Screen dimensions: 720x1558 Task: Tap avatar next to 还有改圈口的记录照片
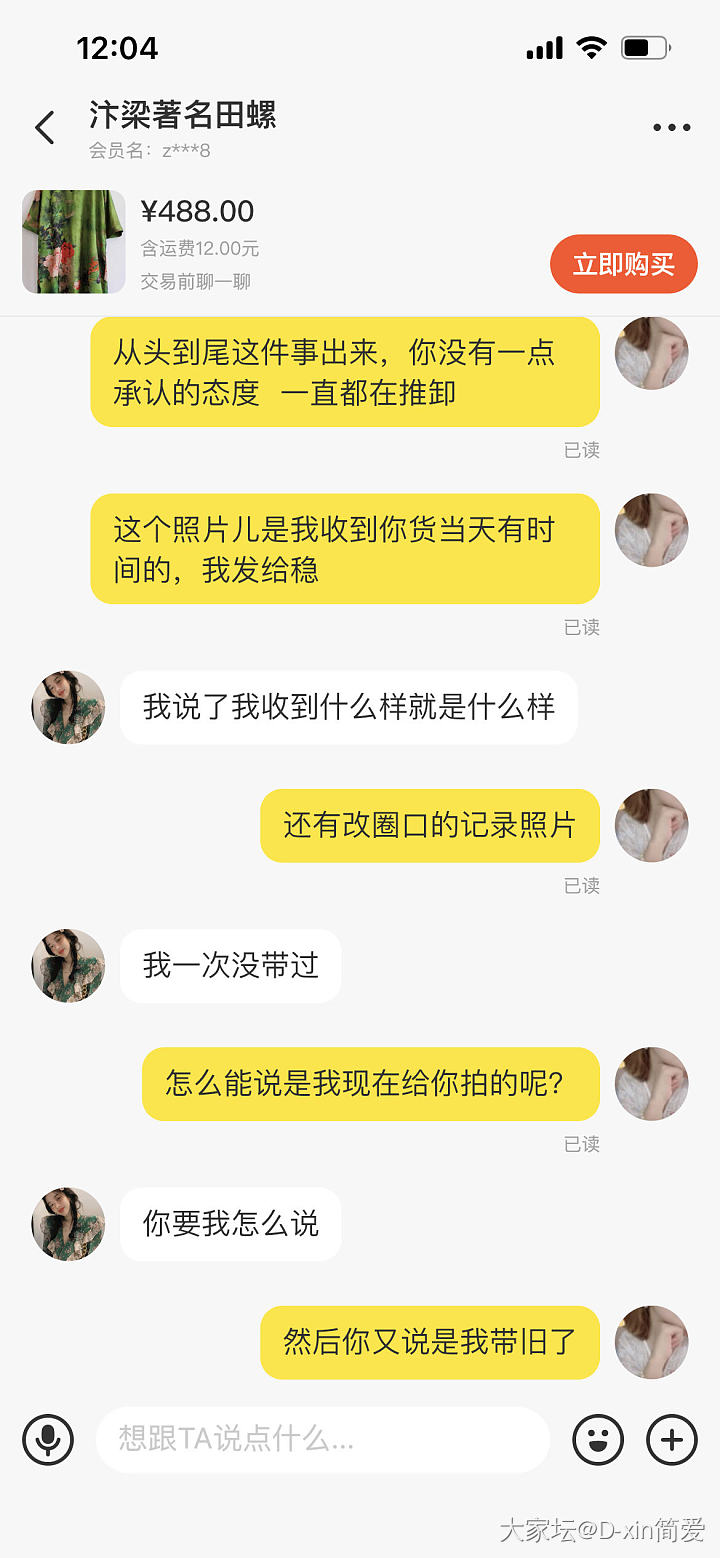click(652, 825)
